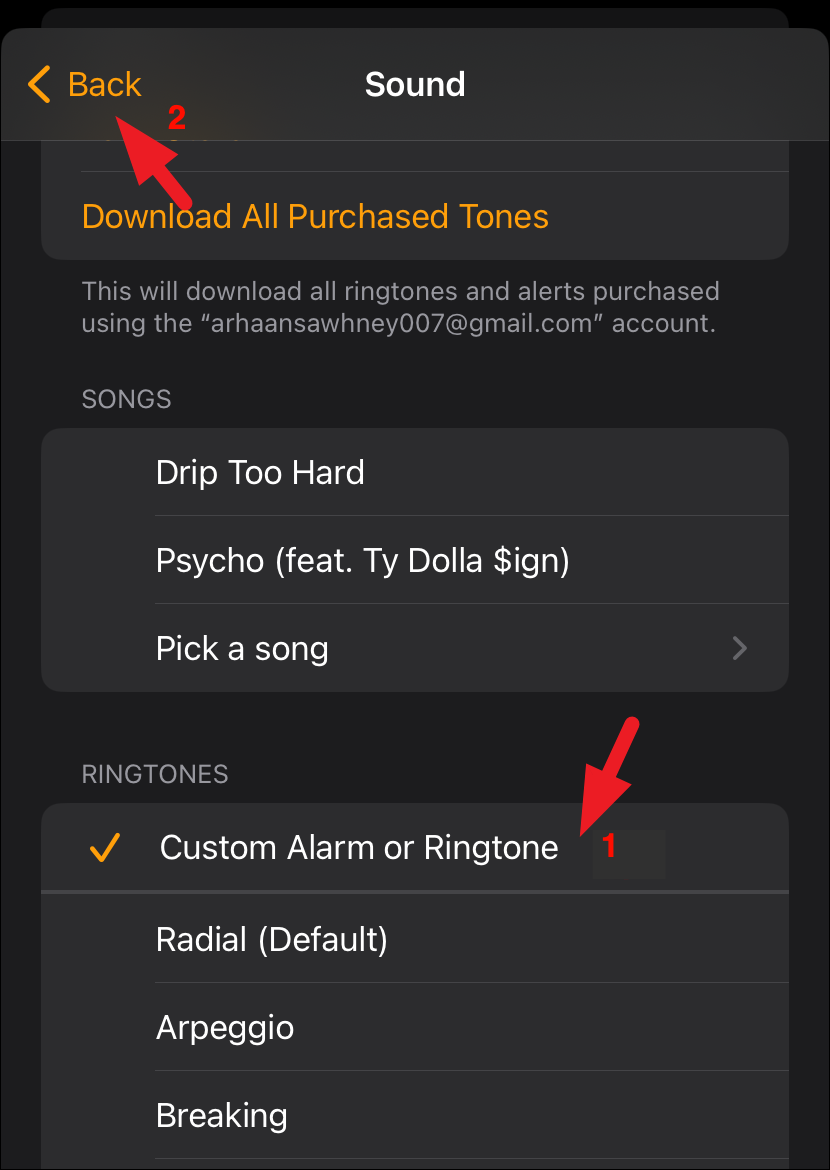Select the song Drip Too Hard

(415, 472)
